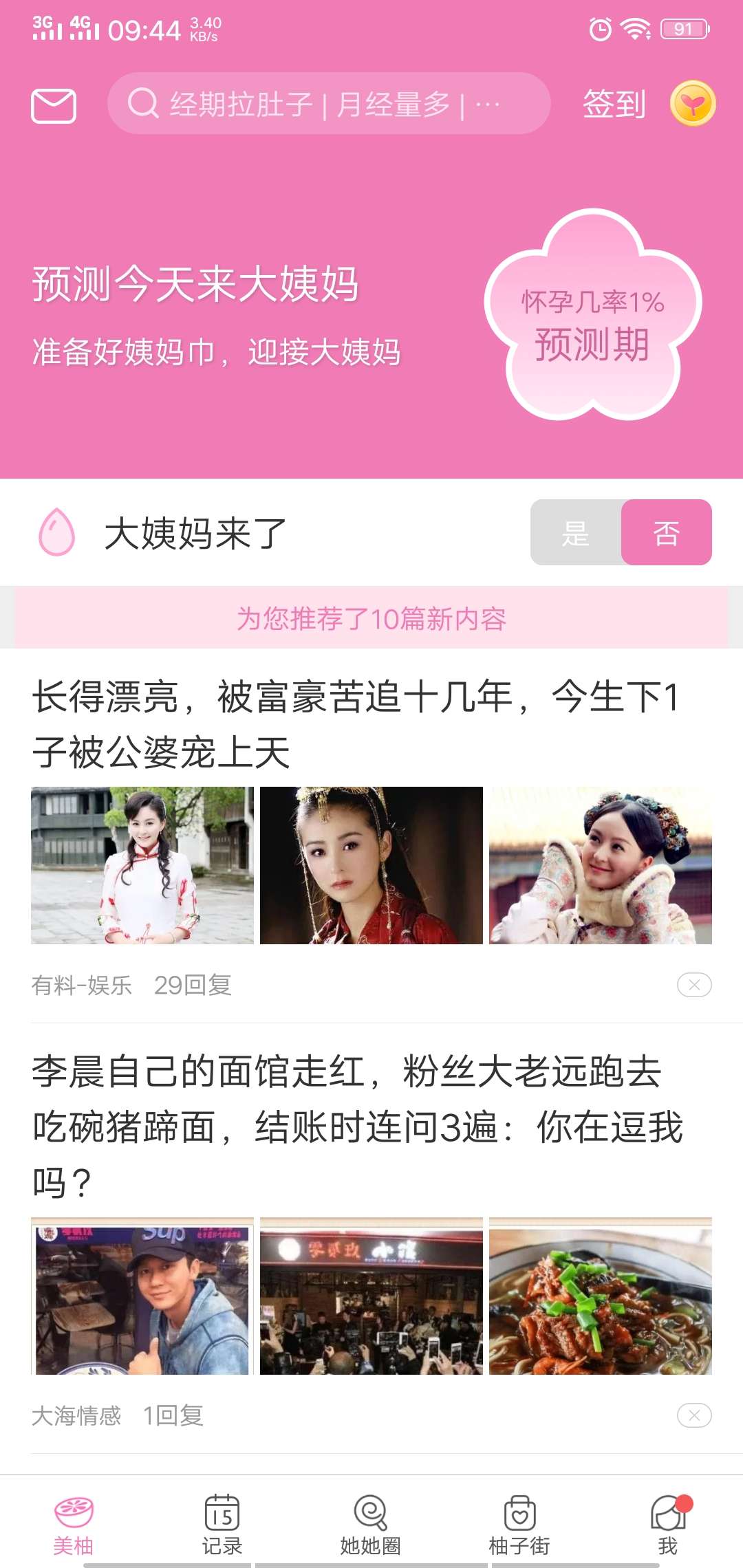This screenshot has width=743, height=1568.
Task: Open the 为您推荐了10篇新内容 banner
Action: 371,620
